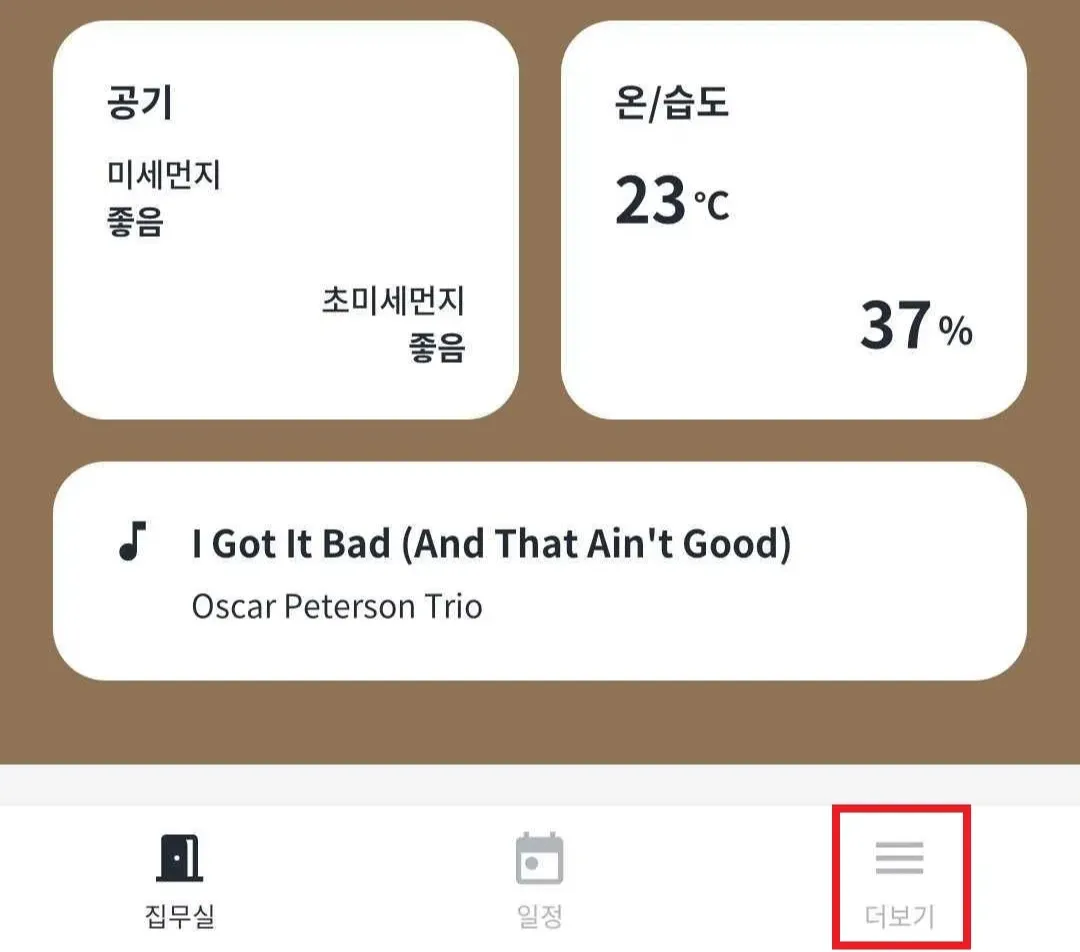Open the I Got It Bad music card
The width and height of the screenshot is (1080, 952).
[x=540, y=570]
